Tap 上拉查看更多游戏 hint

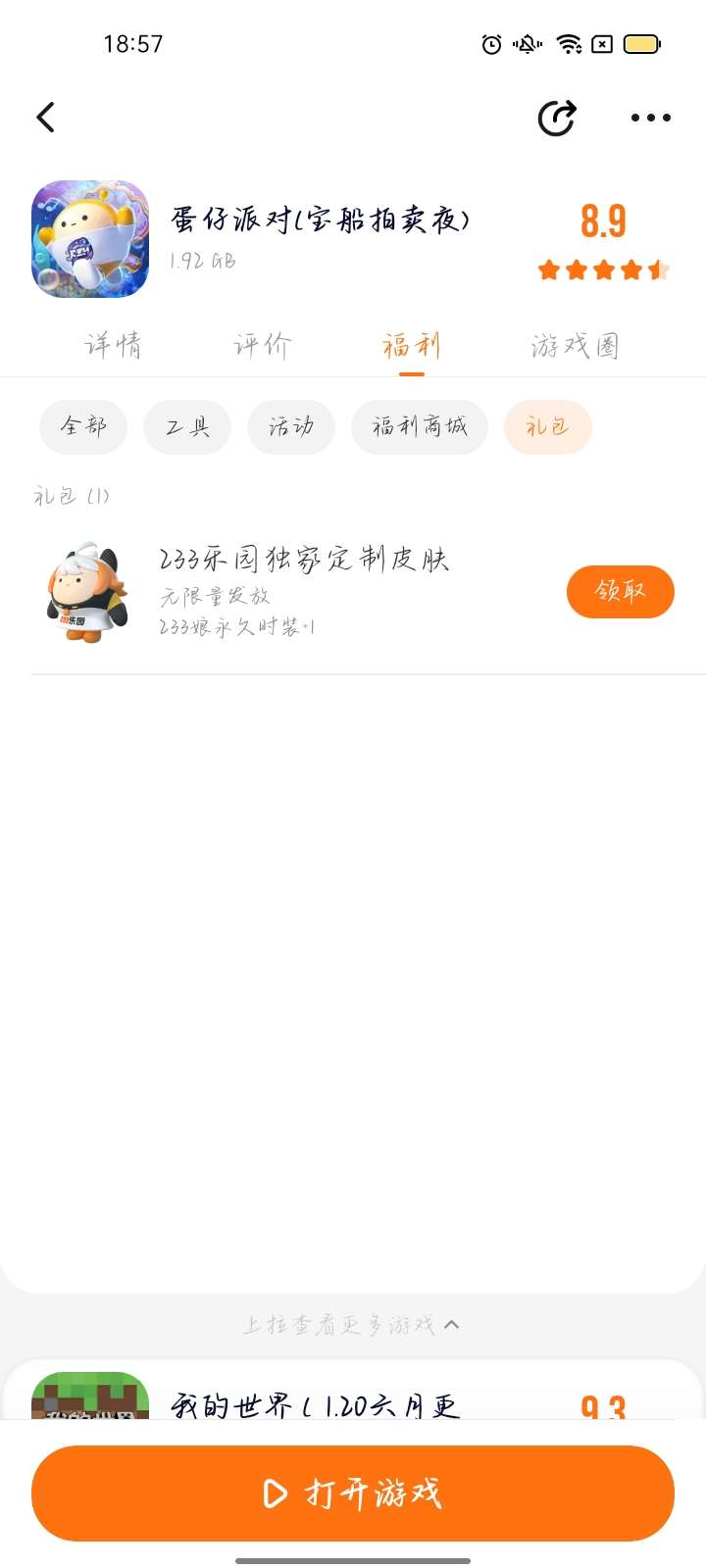click(x=351, y=1325)
